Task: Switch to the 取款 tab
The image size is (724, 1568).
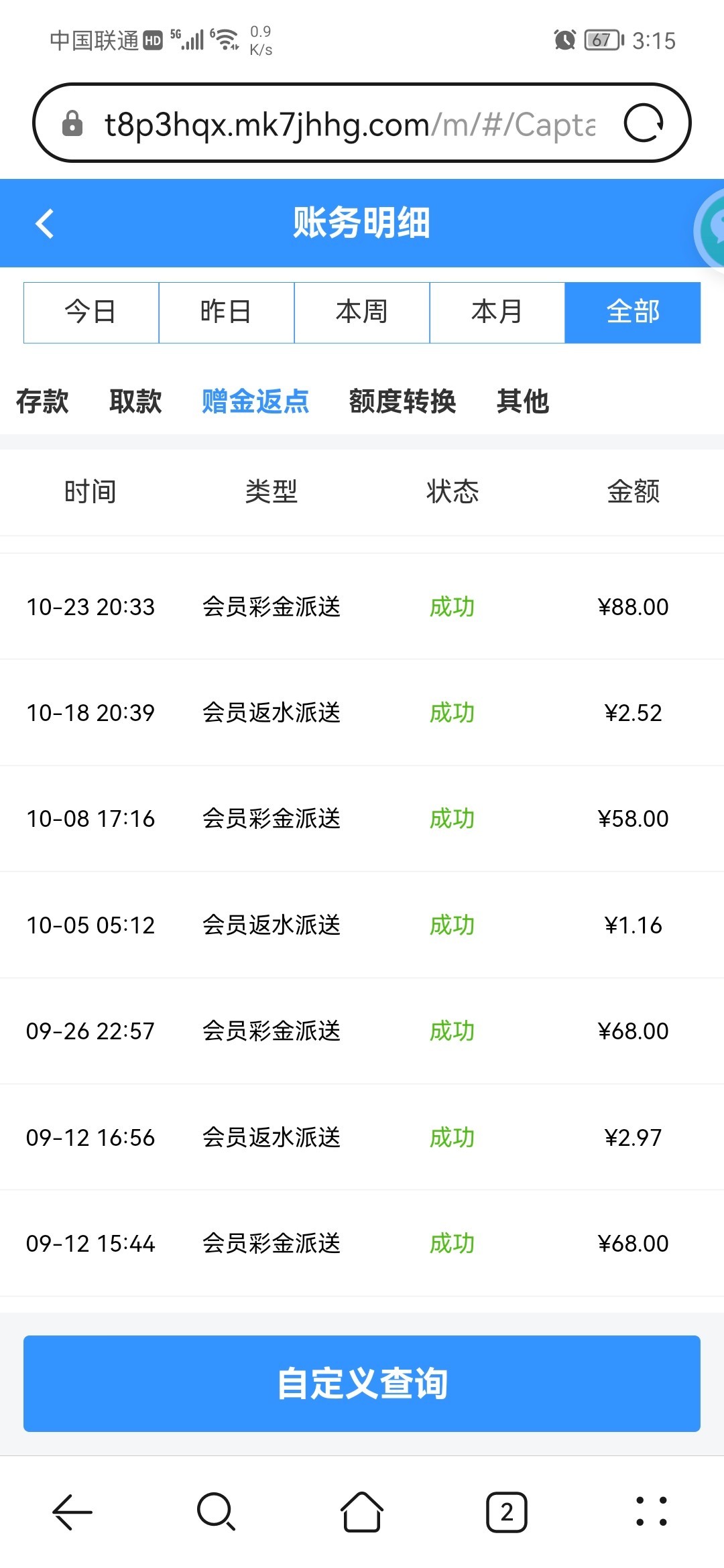Action: (x=135, y=401)
